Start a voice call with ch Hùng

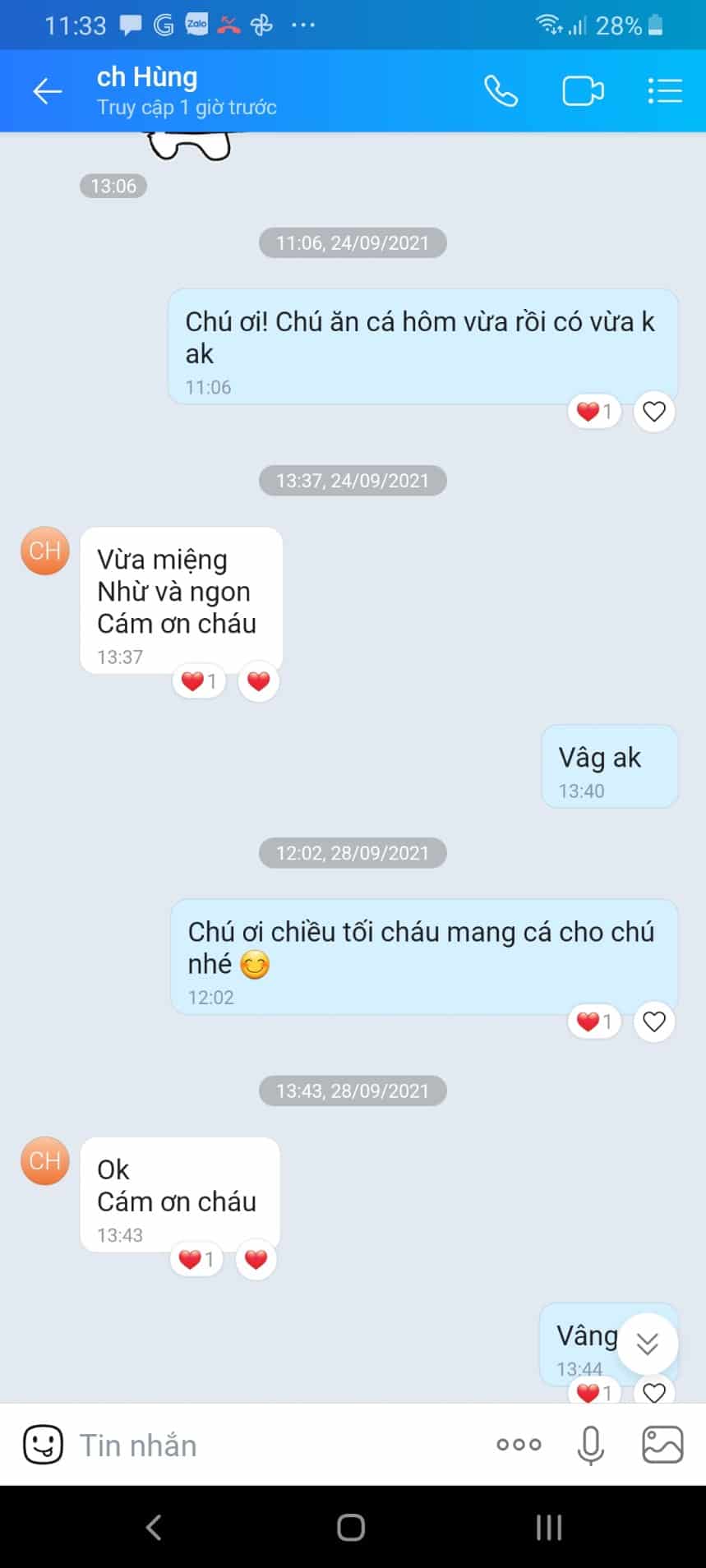(501, 90)
